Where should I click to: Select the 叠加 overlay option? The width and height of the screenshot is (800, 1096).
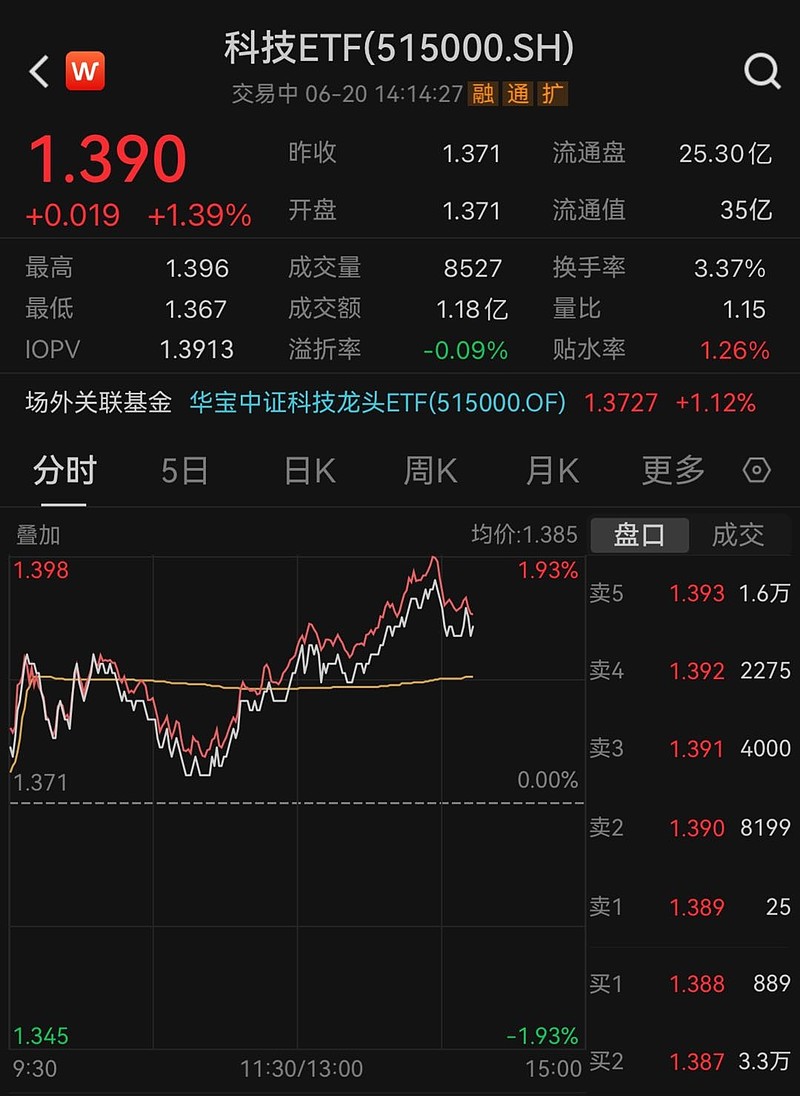pyautogui.click(x=37, y=536)
